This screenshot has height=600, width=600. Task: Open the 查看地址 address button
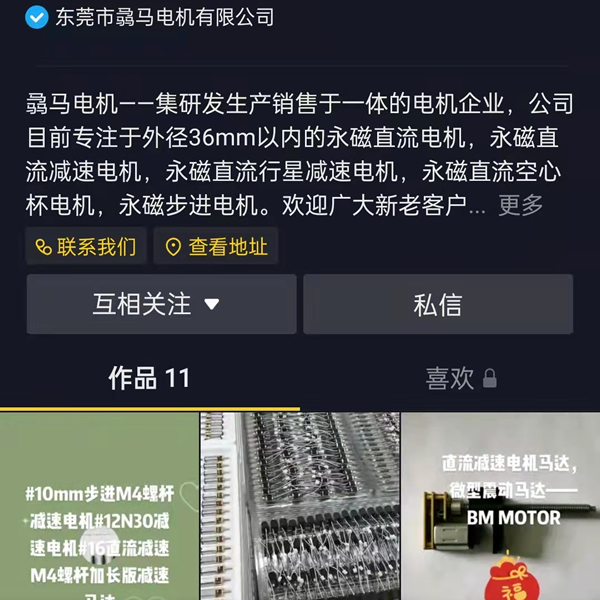point(216,247)
